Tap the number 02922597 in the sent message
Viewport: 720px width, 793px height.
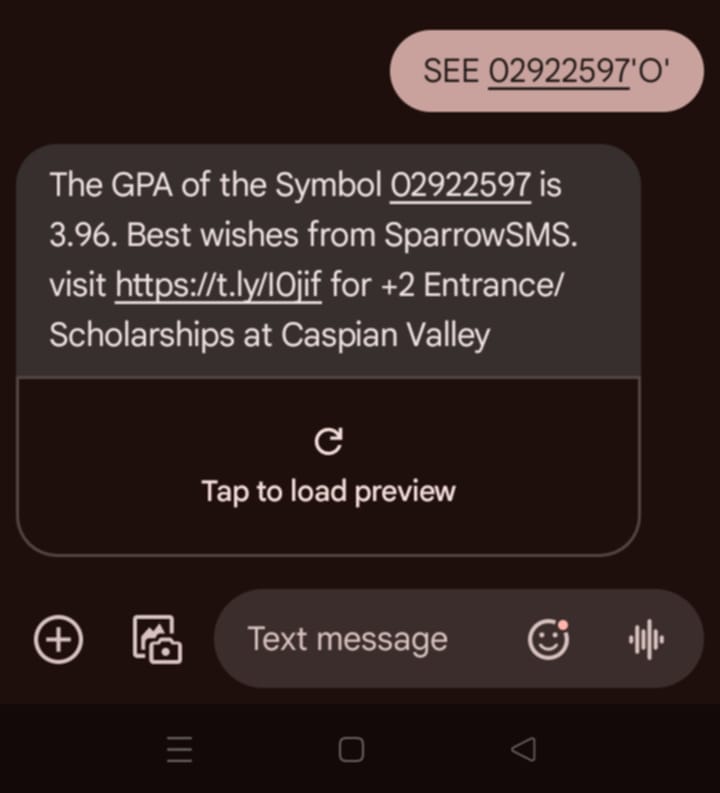pos(558,71)
